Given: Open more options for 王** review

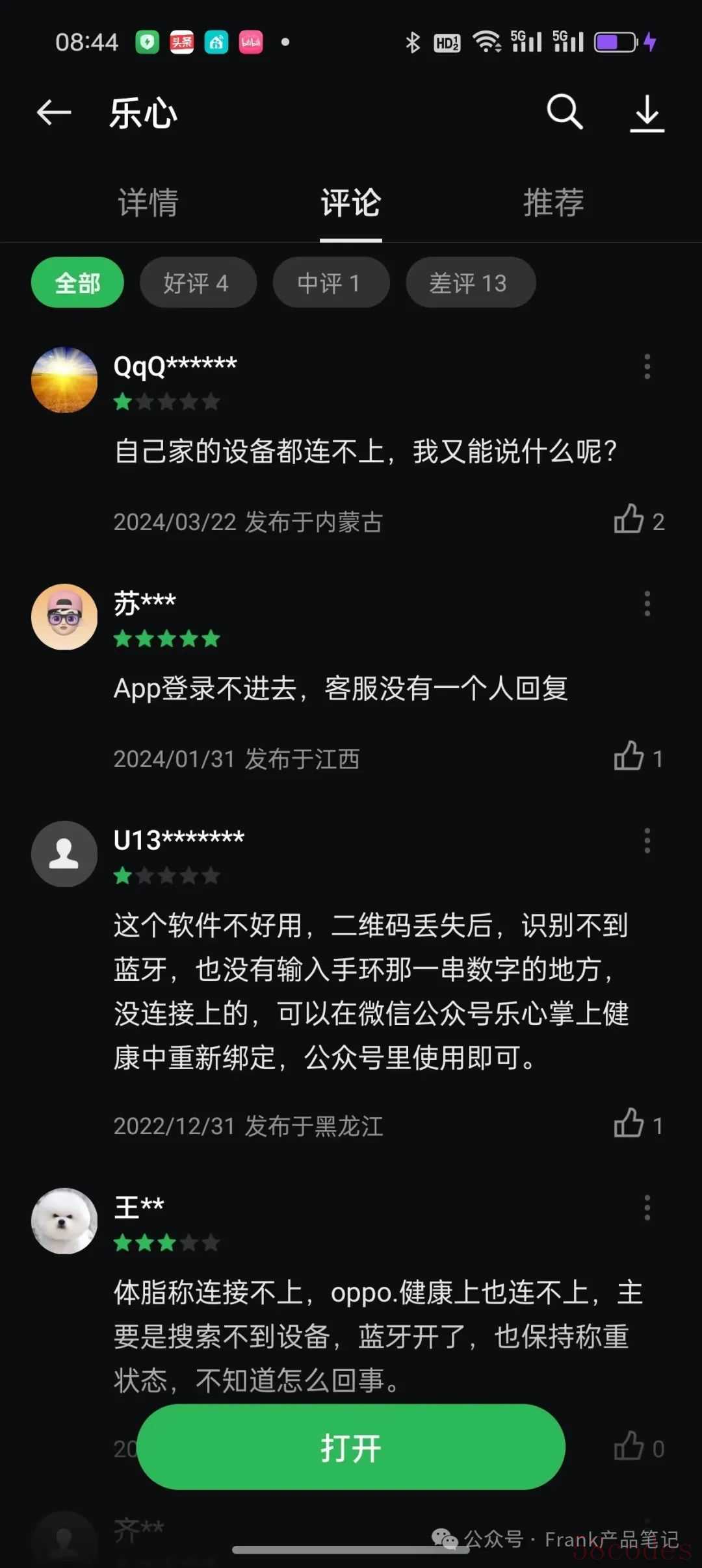Looking at the screenshot, I should tap(647, 1208).
